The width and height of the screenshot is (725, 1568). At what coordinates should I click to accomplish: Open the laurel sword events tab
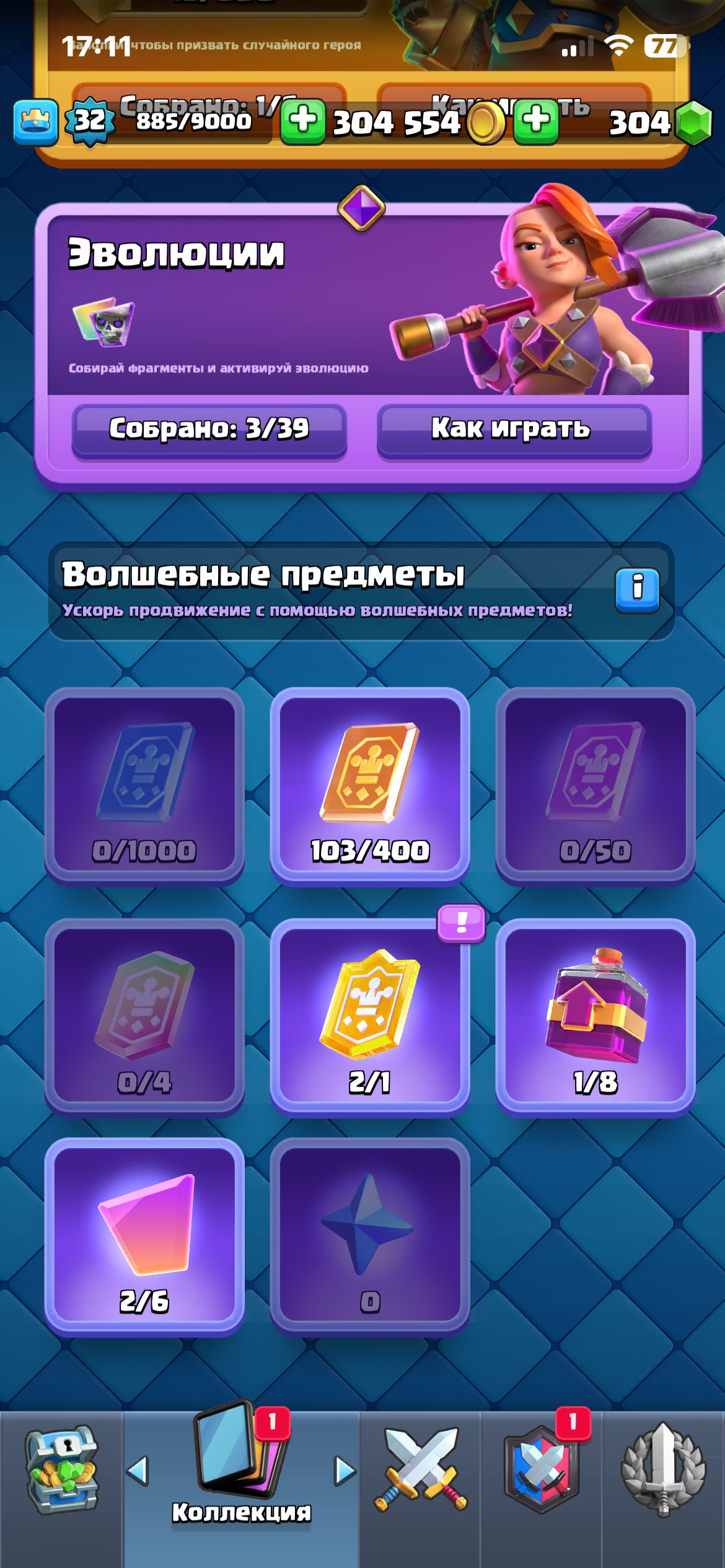click(x=663, y=1471)
